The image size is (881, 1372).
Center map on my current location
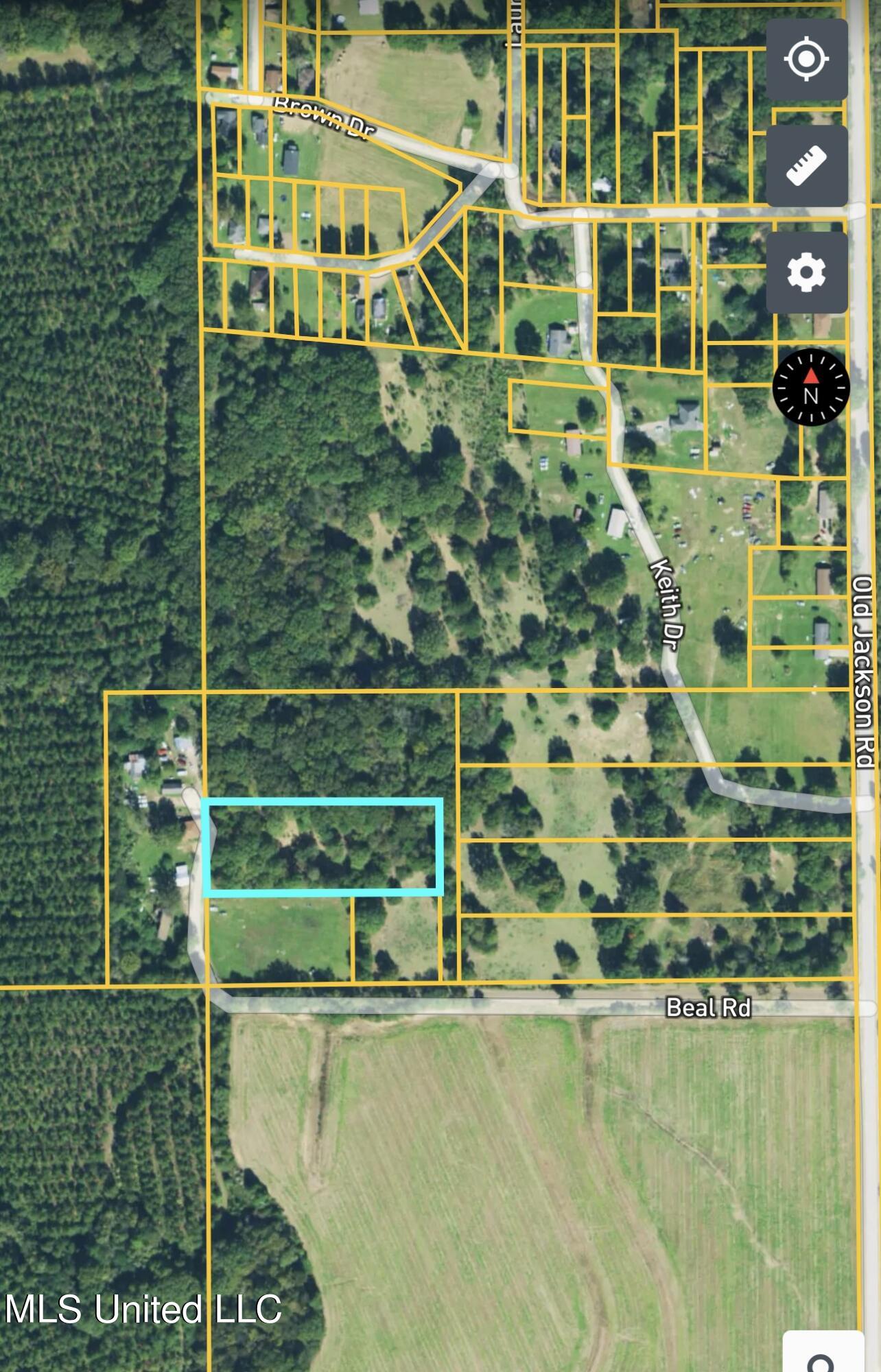pyautogui.click(x=806, y=59)
